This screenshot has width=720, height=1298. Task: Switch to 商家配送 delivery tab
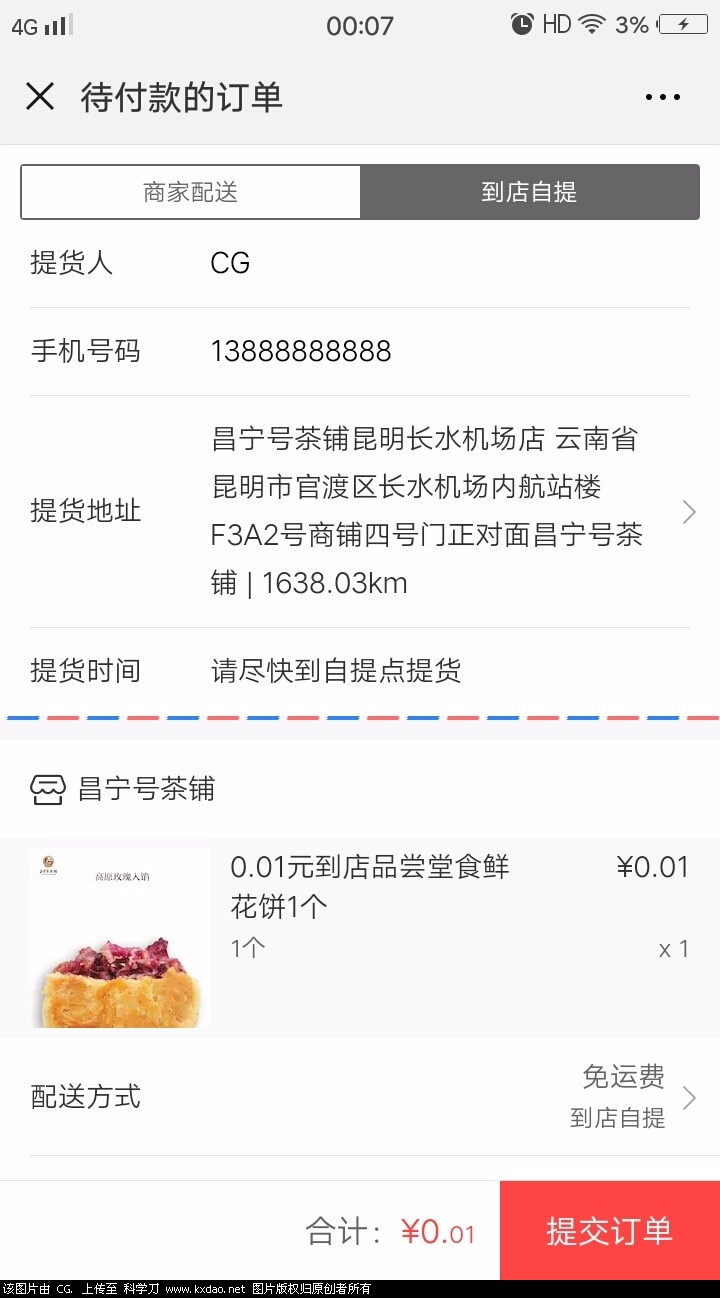coord(191,192)
